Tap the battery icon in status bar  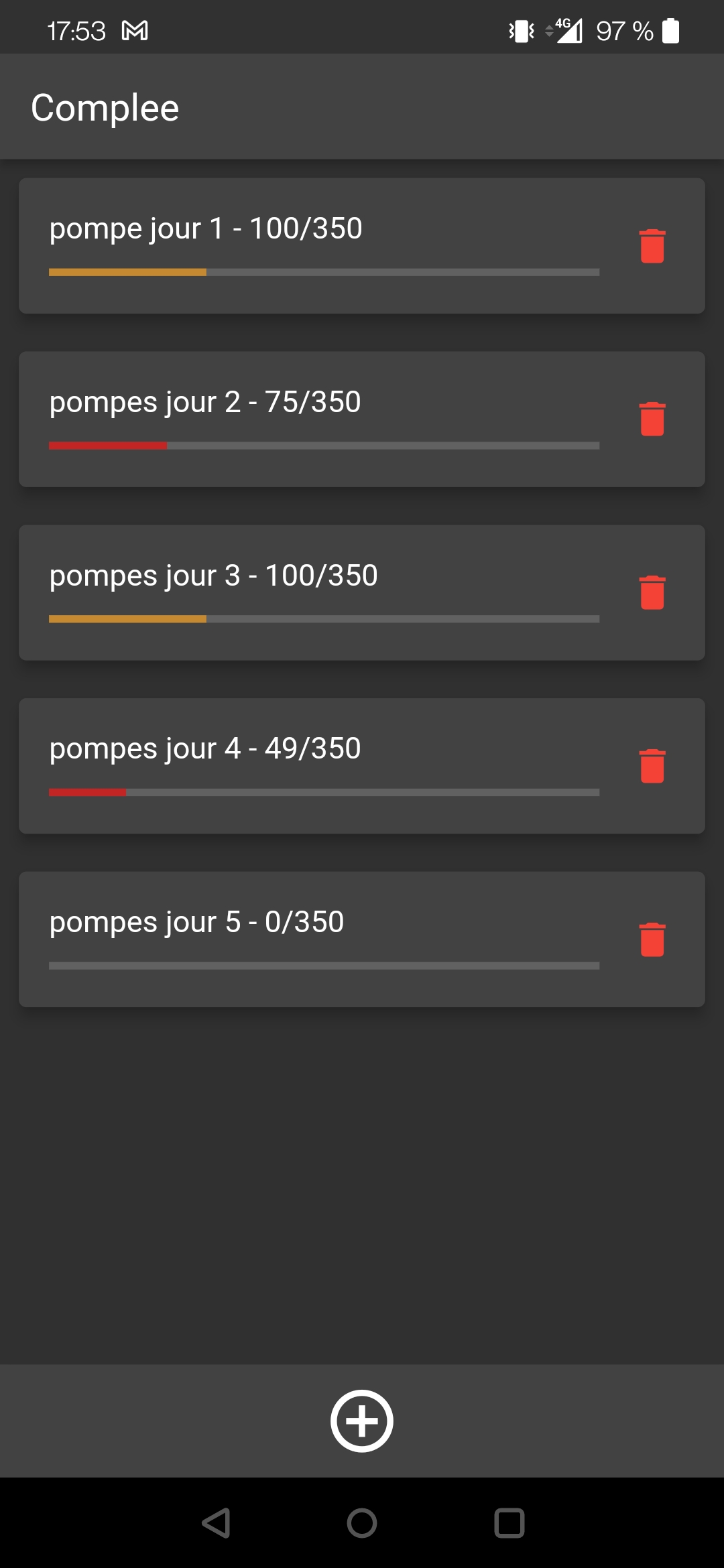tap(672, 29)
